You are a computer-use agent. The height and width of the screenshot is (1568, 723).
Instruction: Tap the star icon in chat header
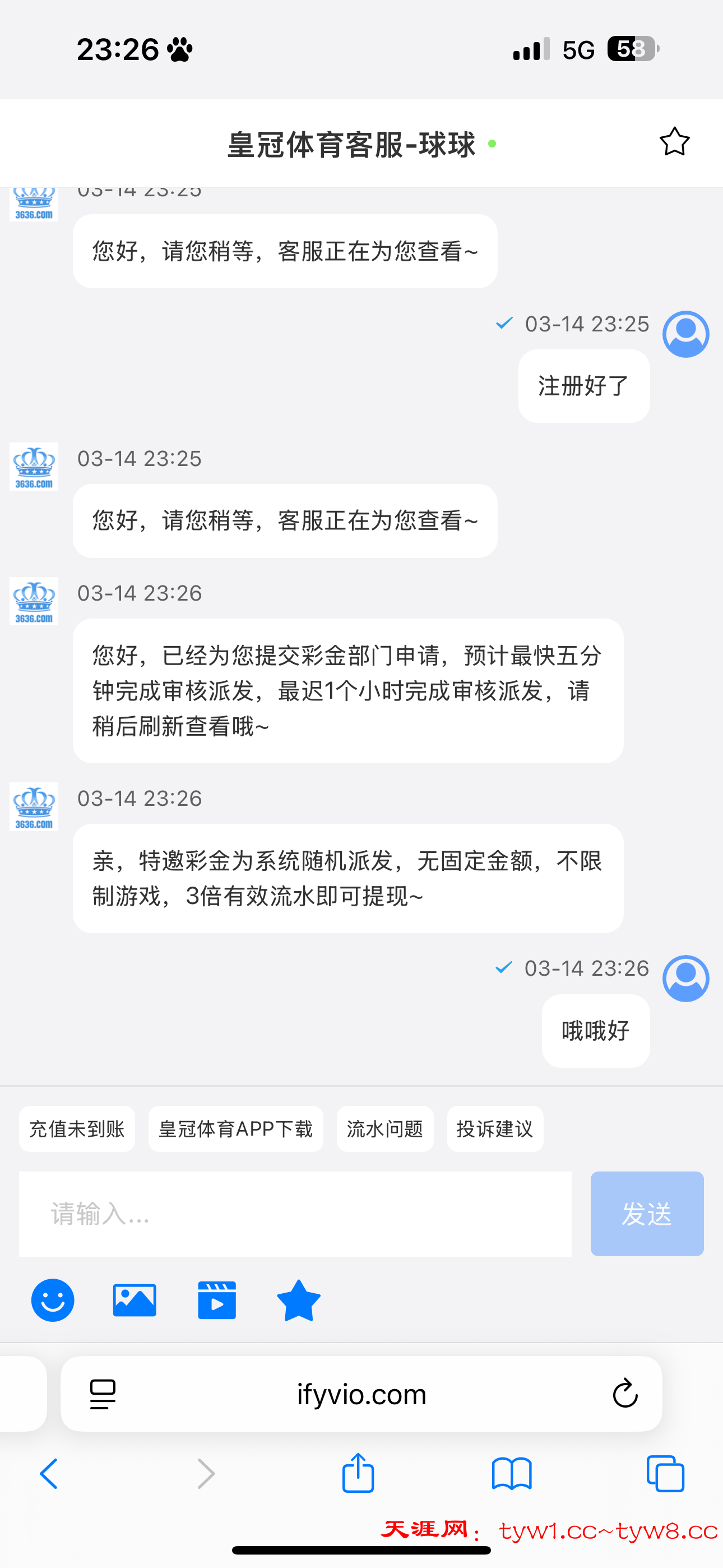(674, 142)
